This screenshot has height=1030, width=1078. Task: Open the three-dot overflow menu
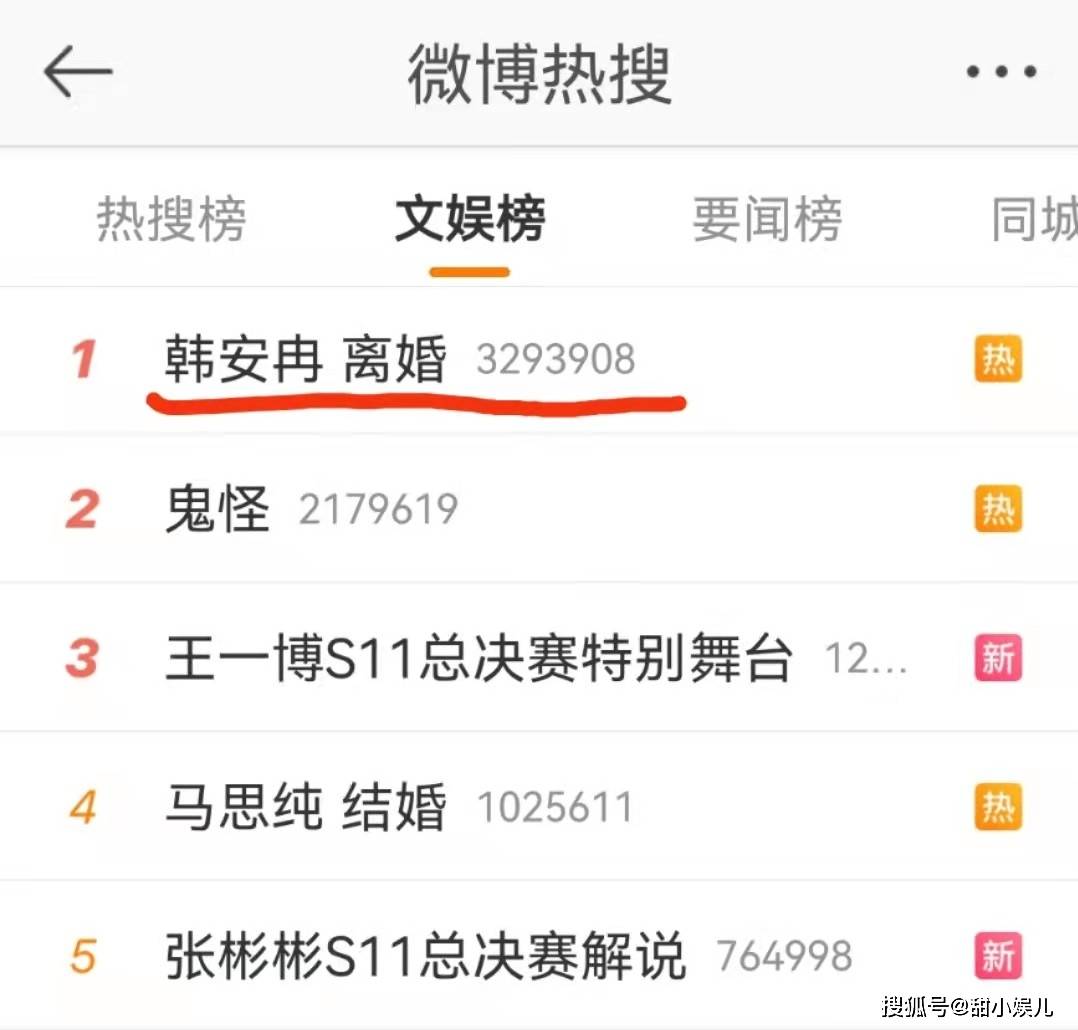pos(1000,72)
